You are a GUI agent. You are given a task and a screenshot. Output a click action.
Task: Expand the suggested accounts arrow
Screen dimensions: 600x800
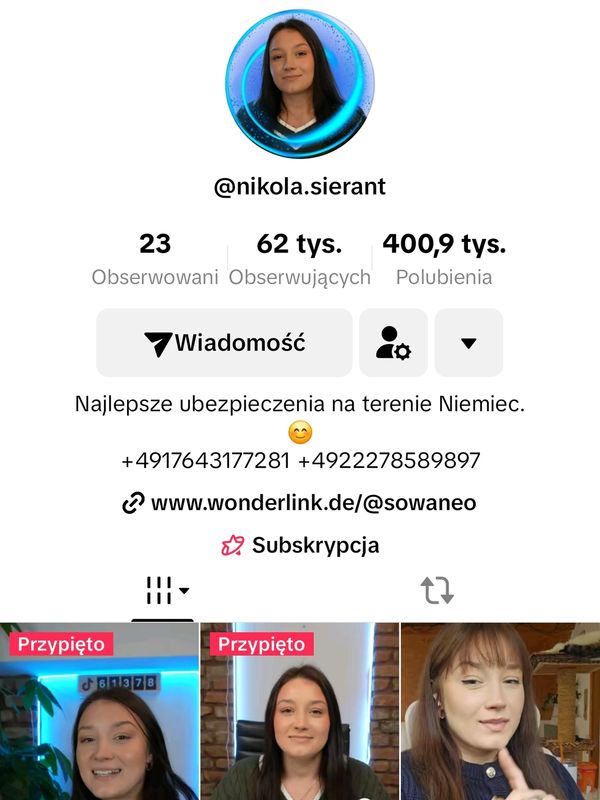coord(468,343)
